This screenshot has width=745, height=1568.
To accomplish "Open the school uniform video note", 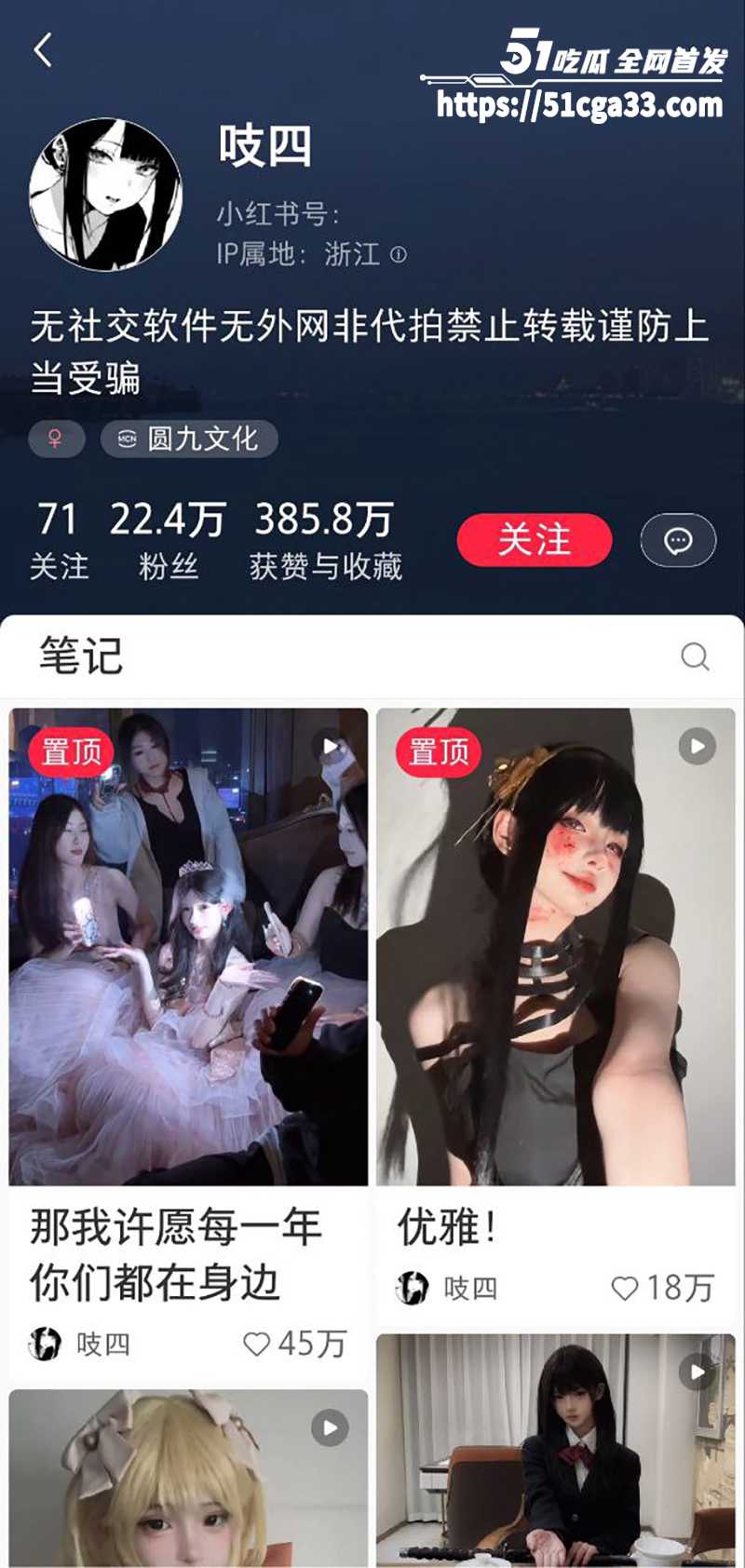I will [x=555, y=1453].
